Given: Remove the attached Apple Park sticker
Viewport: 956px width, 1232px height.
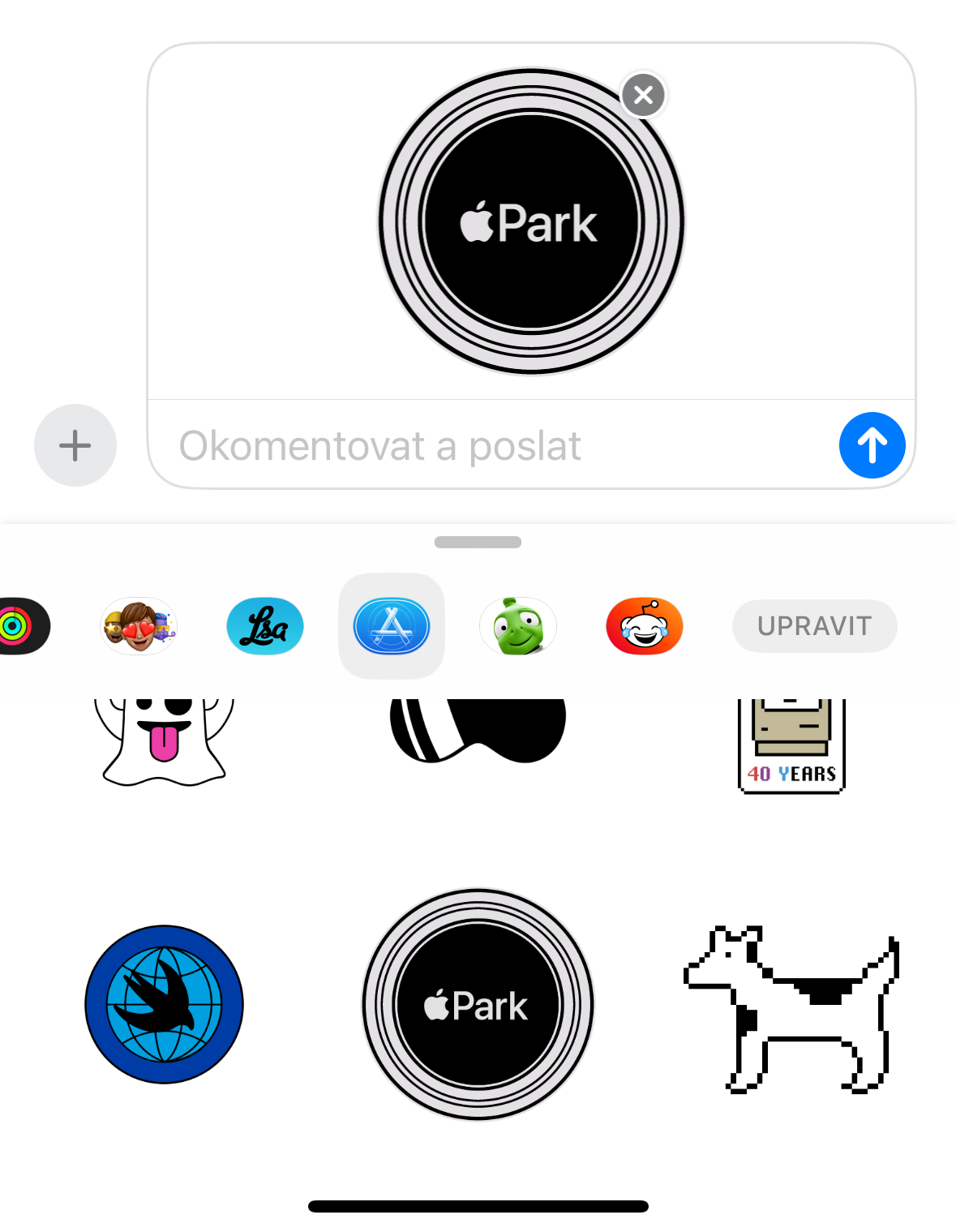Looking at the screenshot, I should (643, 95).
